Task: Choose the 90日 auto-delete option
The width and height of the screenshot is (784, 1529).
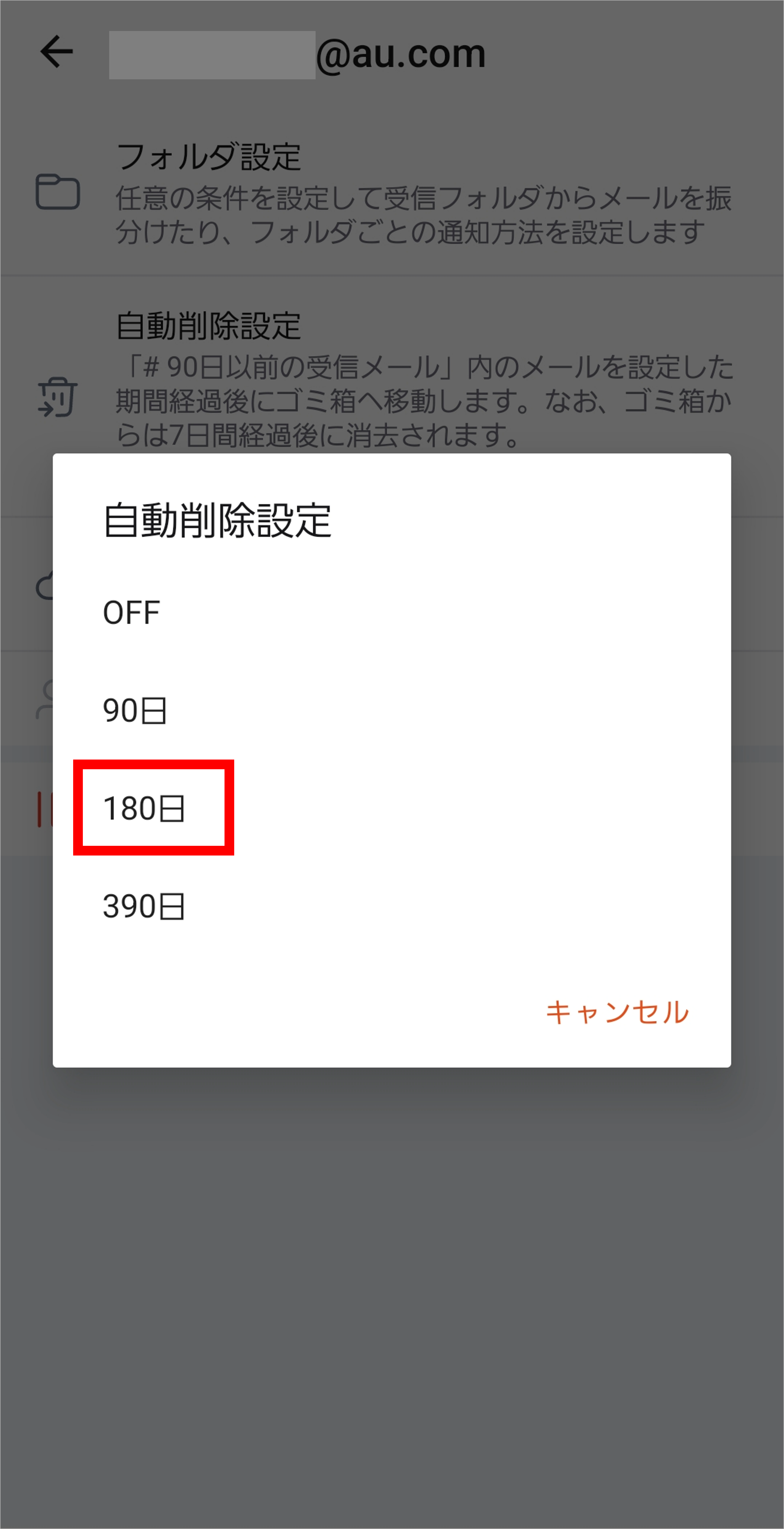Action: (x=135, y=710)
